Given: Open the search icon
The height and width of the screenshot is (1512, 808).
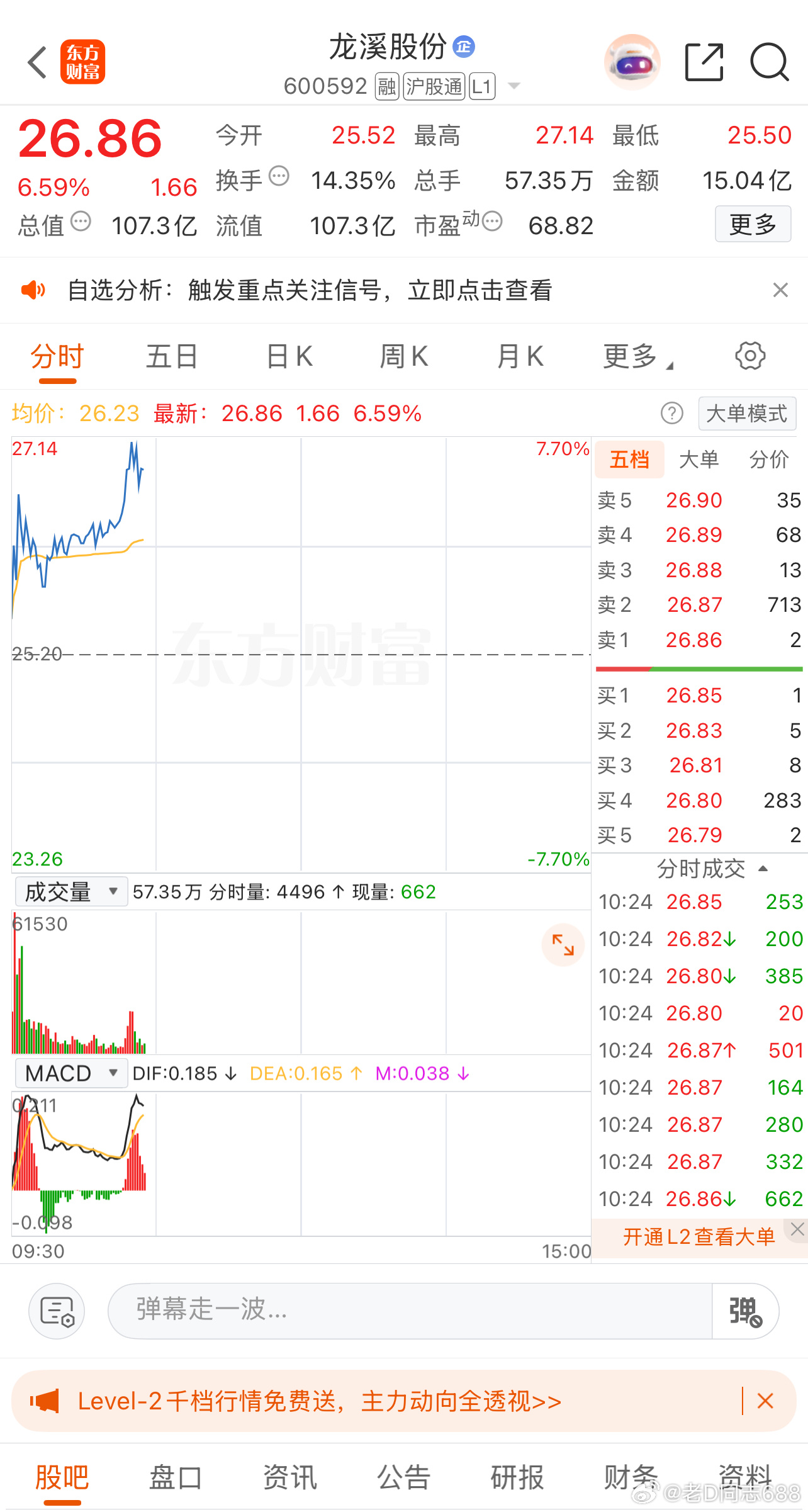Looking at the screenshot, I should pos(769,62).
